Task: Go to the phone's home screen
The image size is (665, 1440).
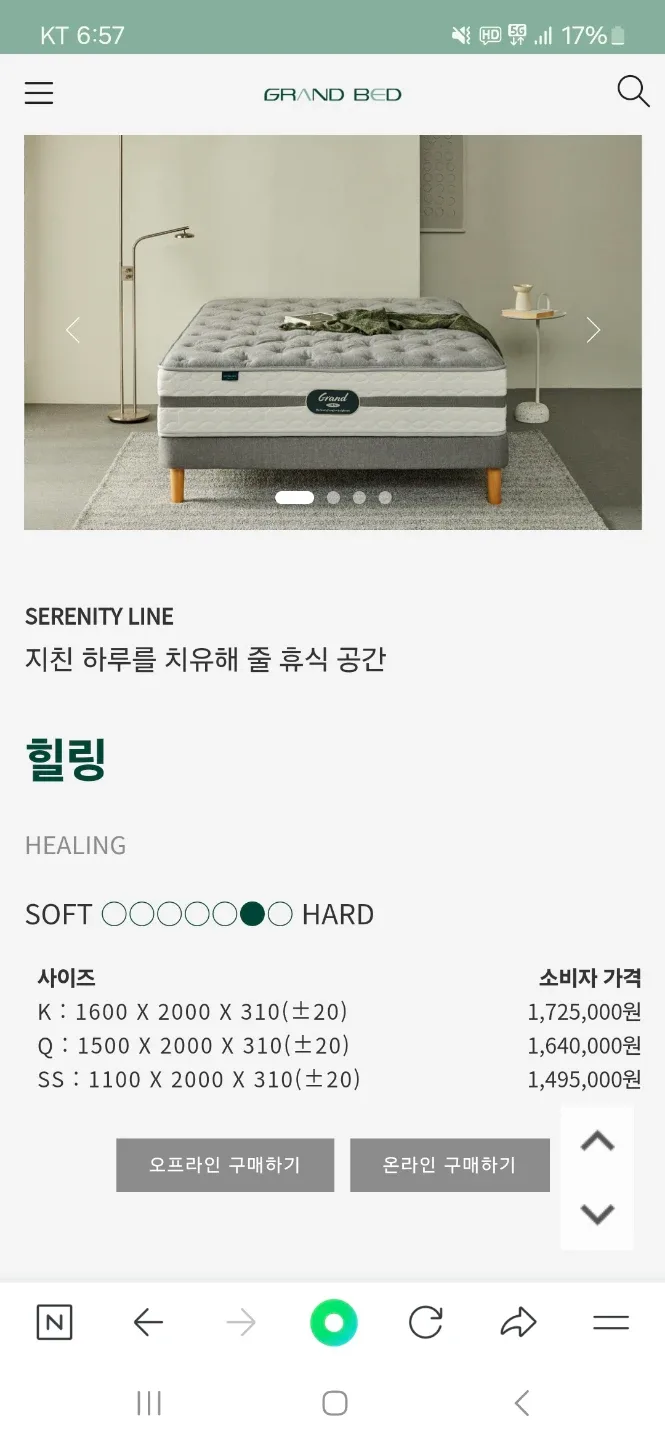Action: [x=334, y=1403]
